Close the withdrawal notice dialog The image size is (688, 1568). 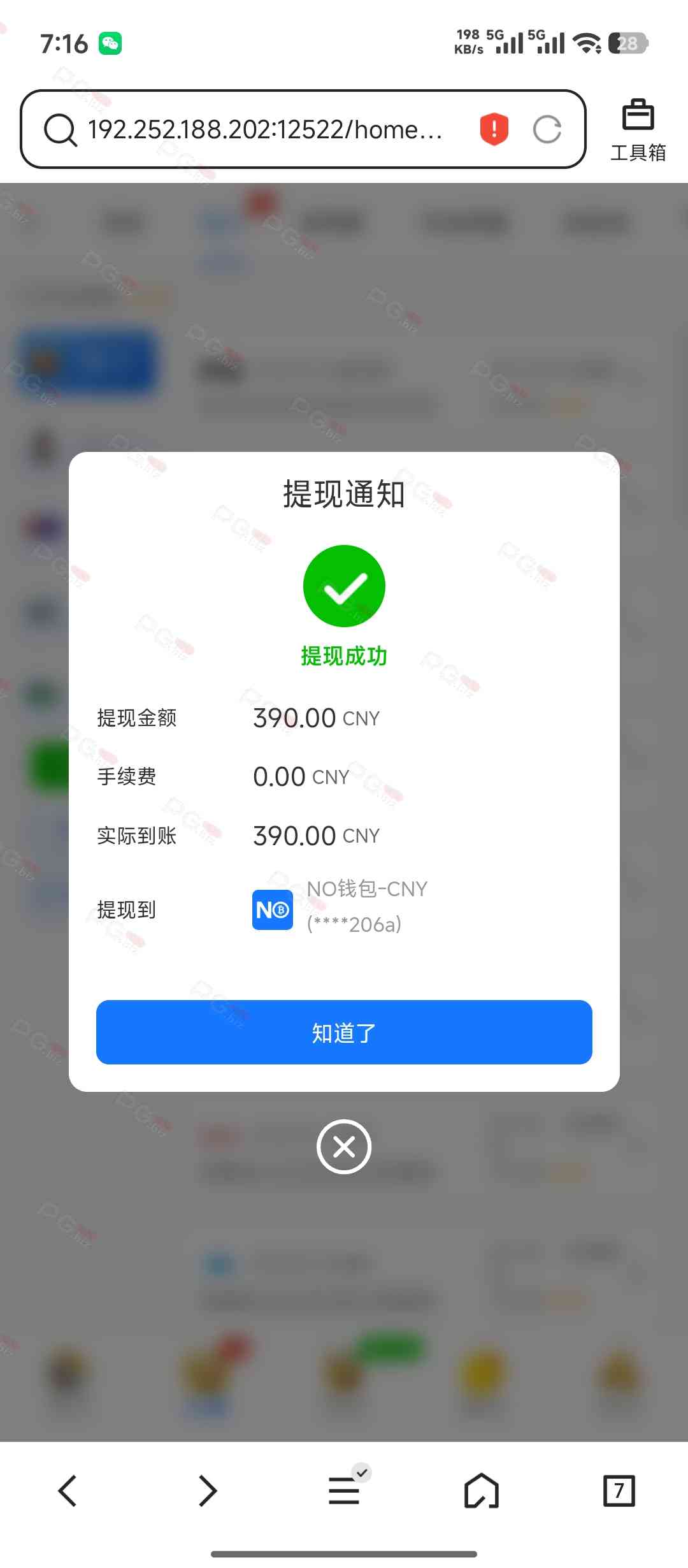point(344,1147)
